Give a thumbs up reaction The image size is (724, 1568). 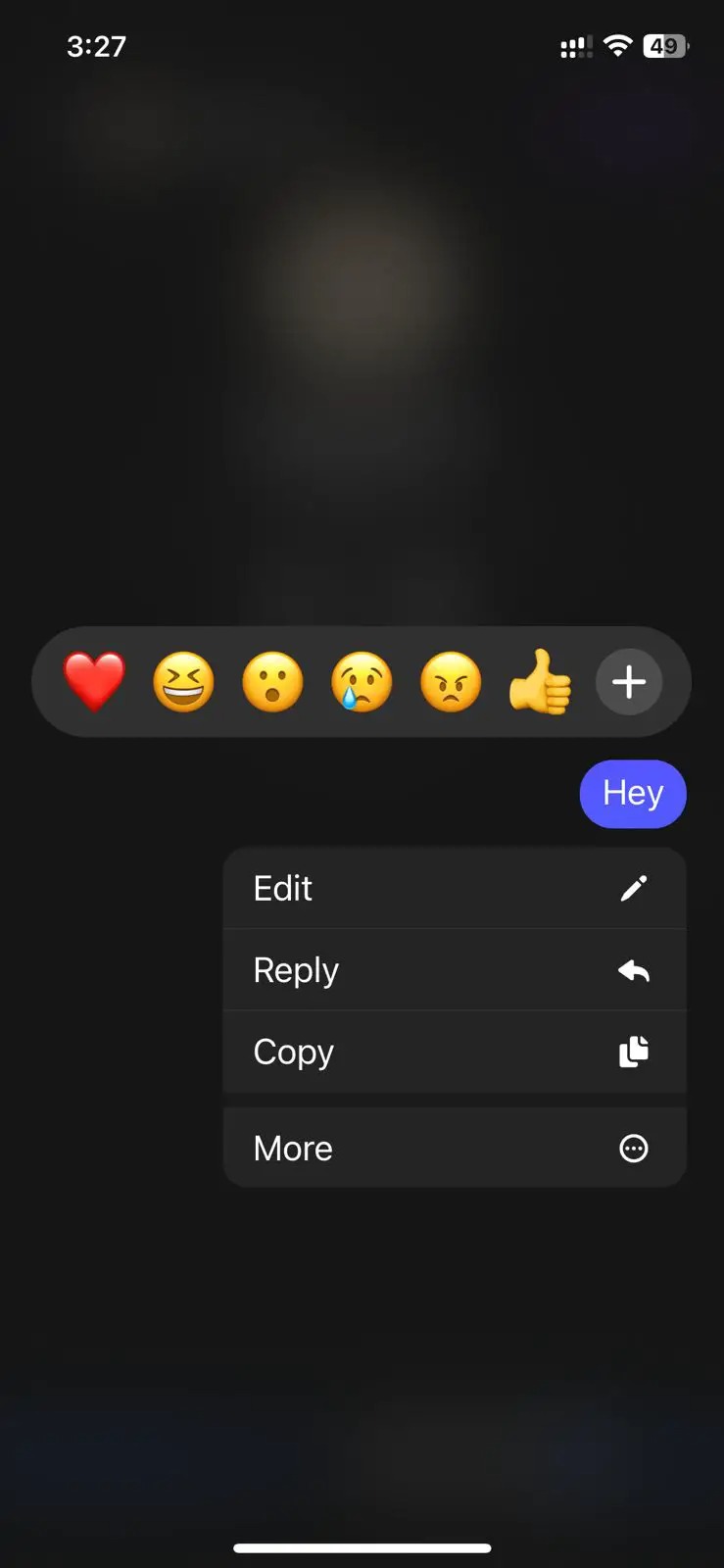[x=540, y=682]
